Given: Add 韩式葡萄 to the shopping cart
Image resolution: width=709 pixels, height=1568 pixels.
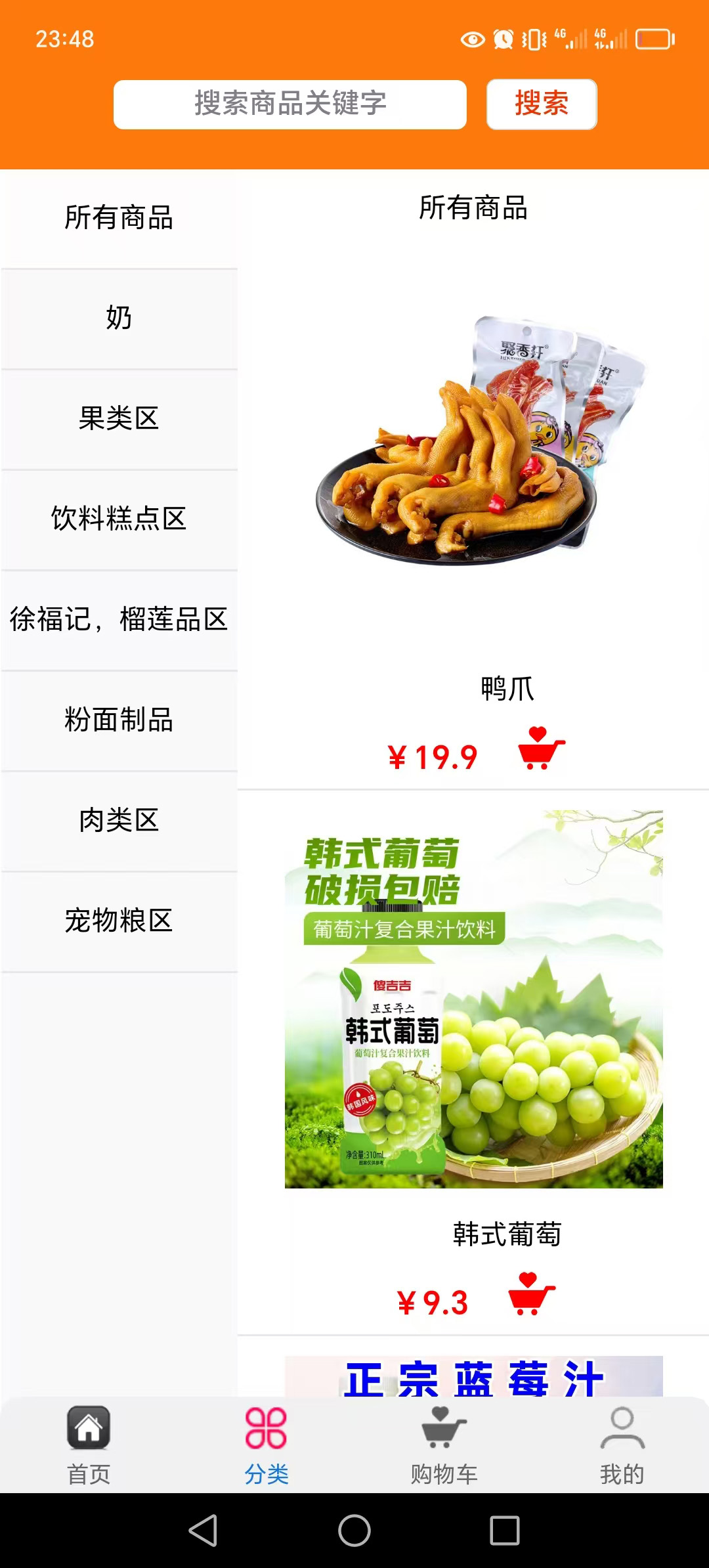Looking at the screenshot, I should click(x=531, y=1294).
